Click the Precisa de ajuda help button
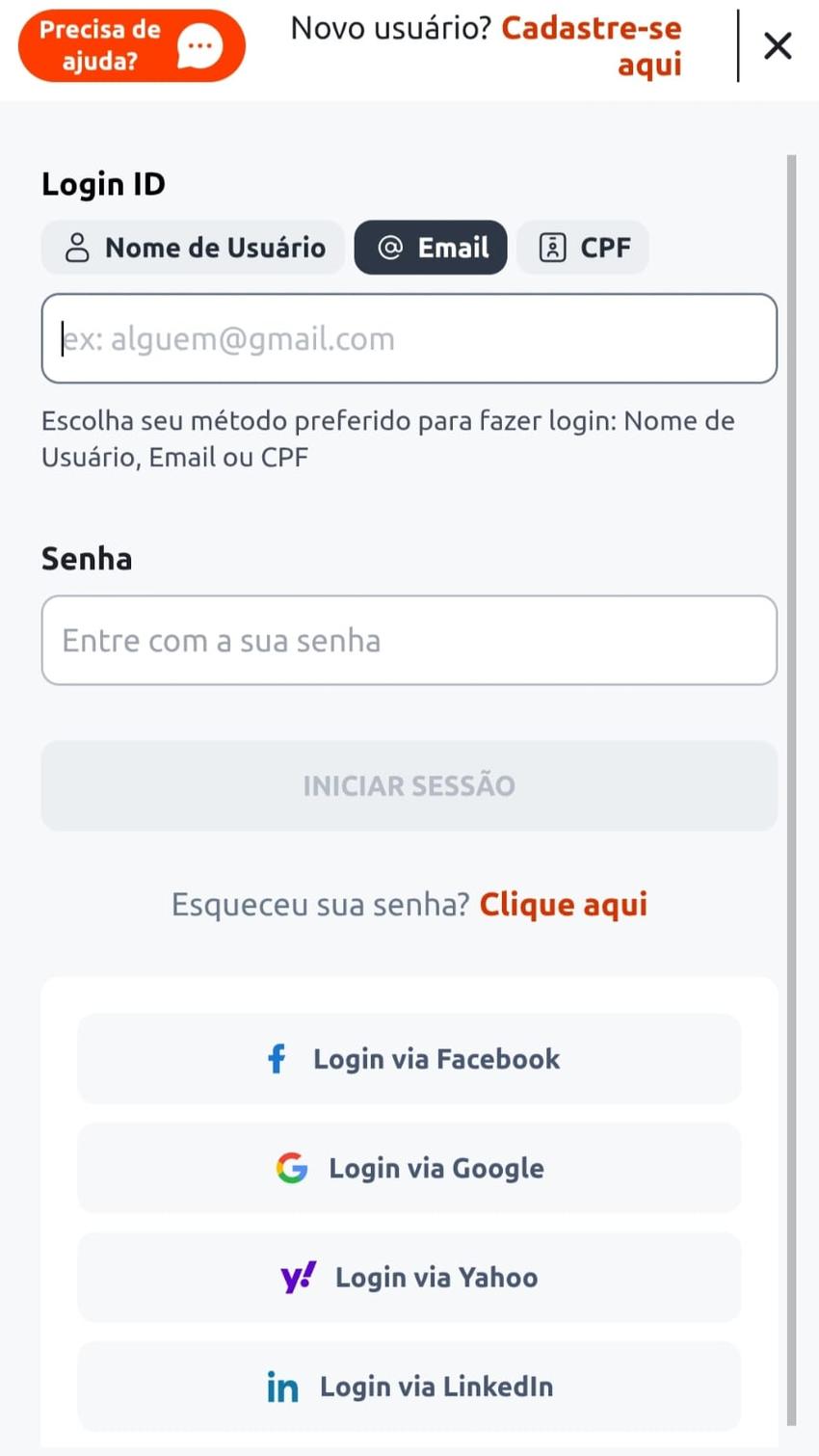The height and width of the screenshot is (1456, 819). tap(131, 45)
